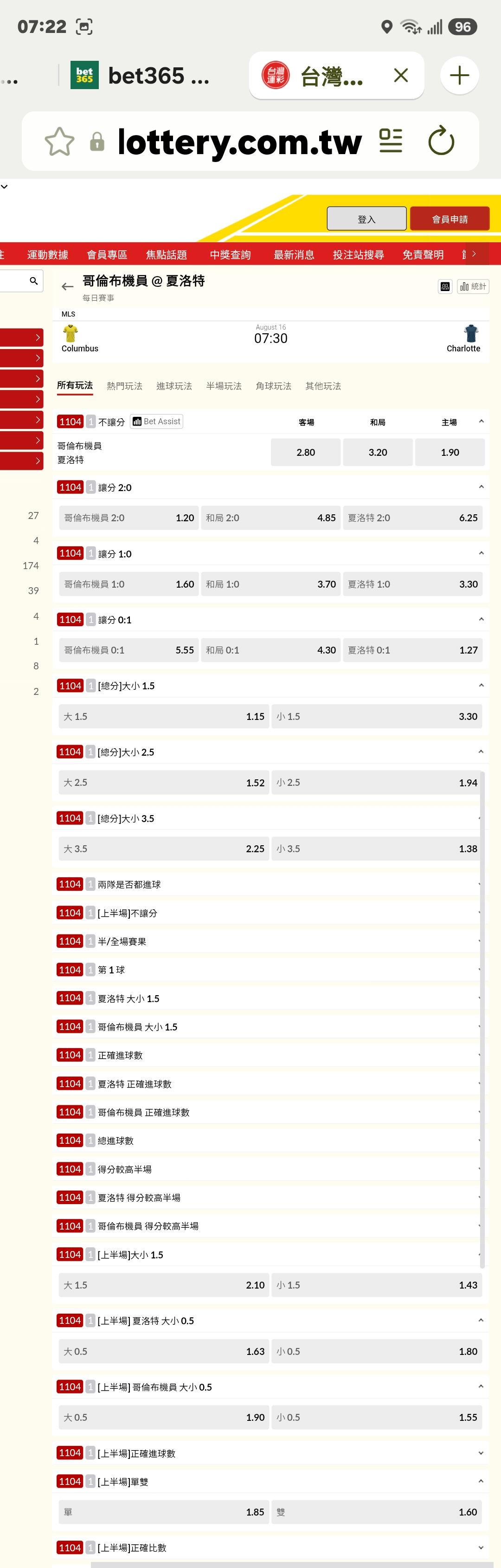This screenshot has width=501, height=1568.
Task: Tap the 登入 login button
Action: 366,219
